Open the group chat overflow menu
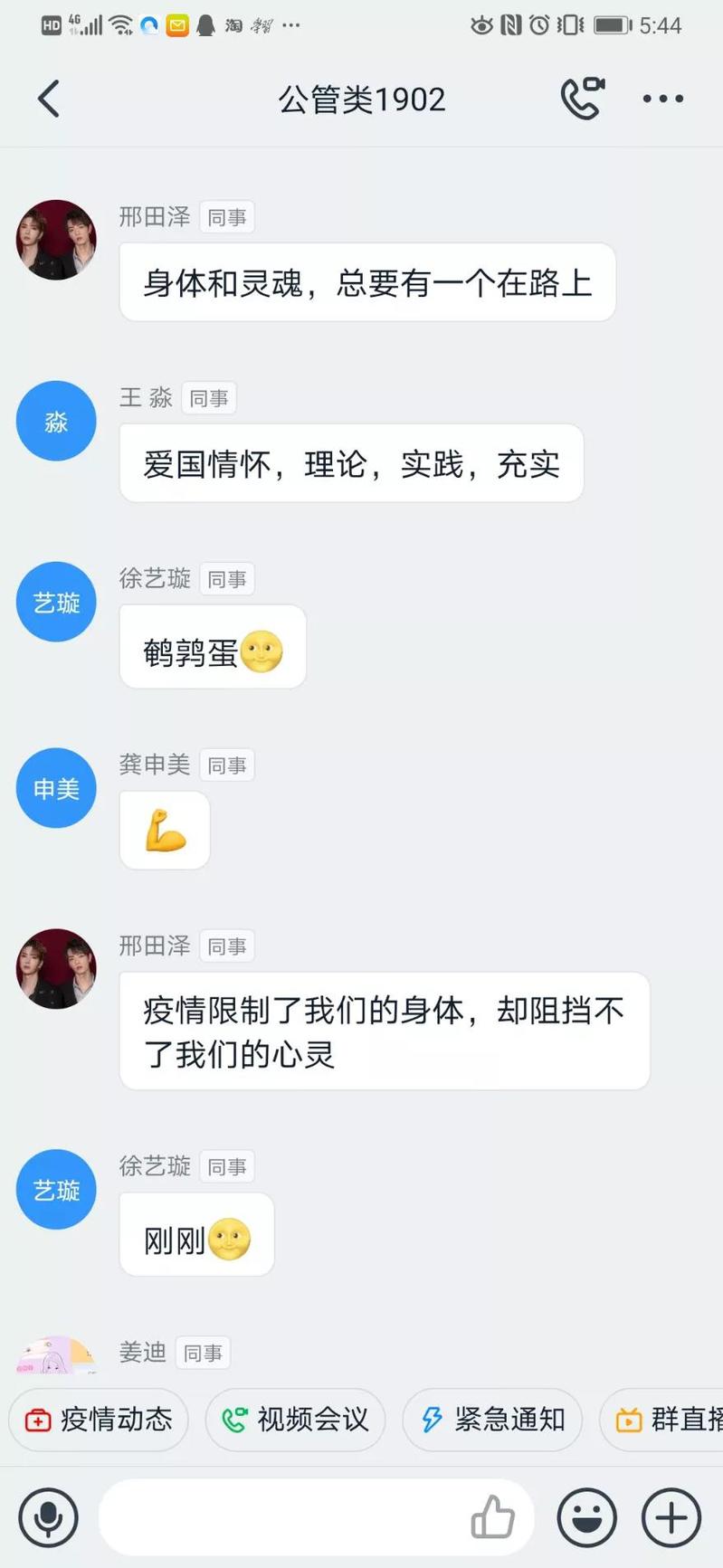723x1568 pixels. [662, 99]
